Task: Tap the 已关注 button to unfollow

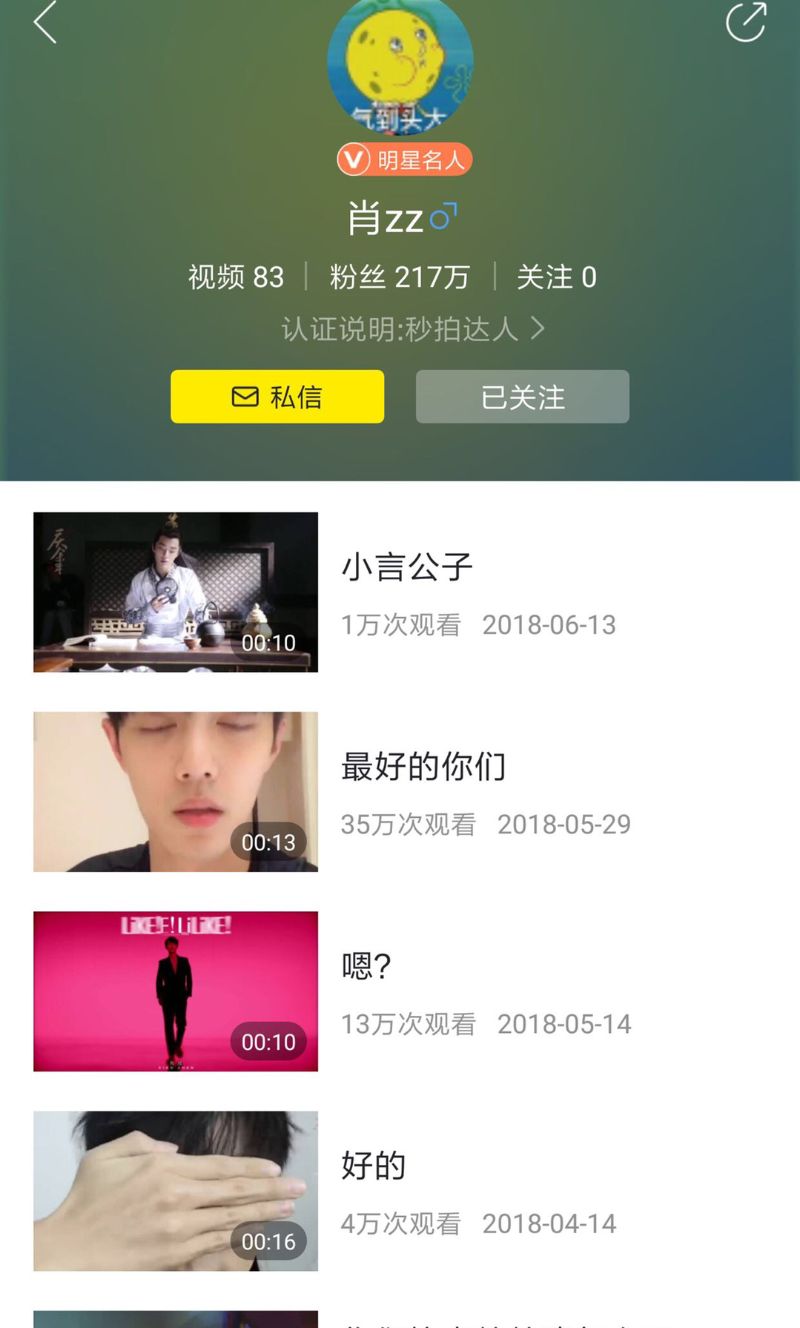Action: coord(522,397)
